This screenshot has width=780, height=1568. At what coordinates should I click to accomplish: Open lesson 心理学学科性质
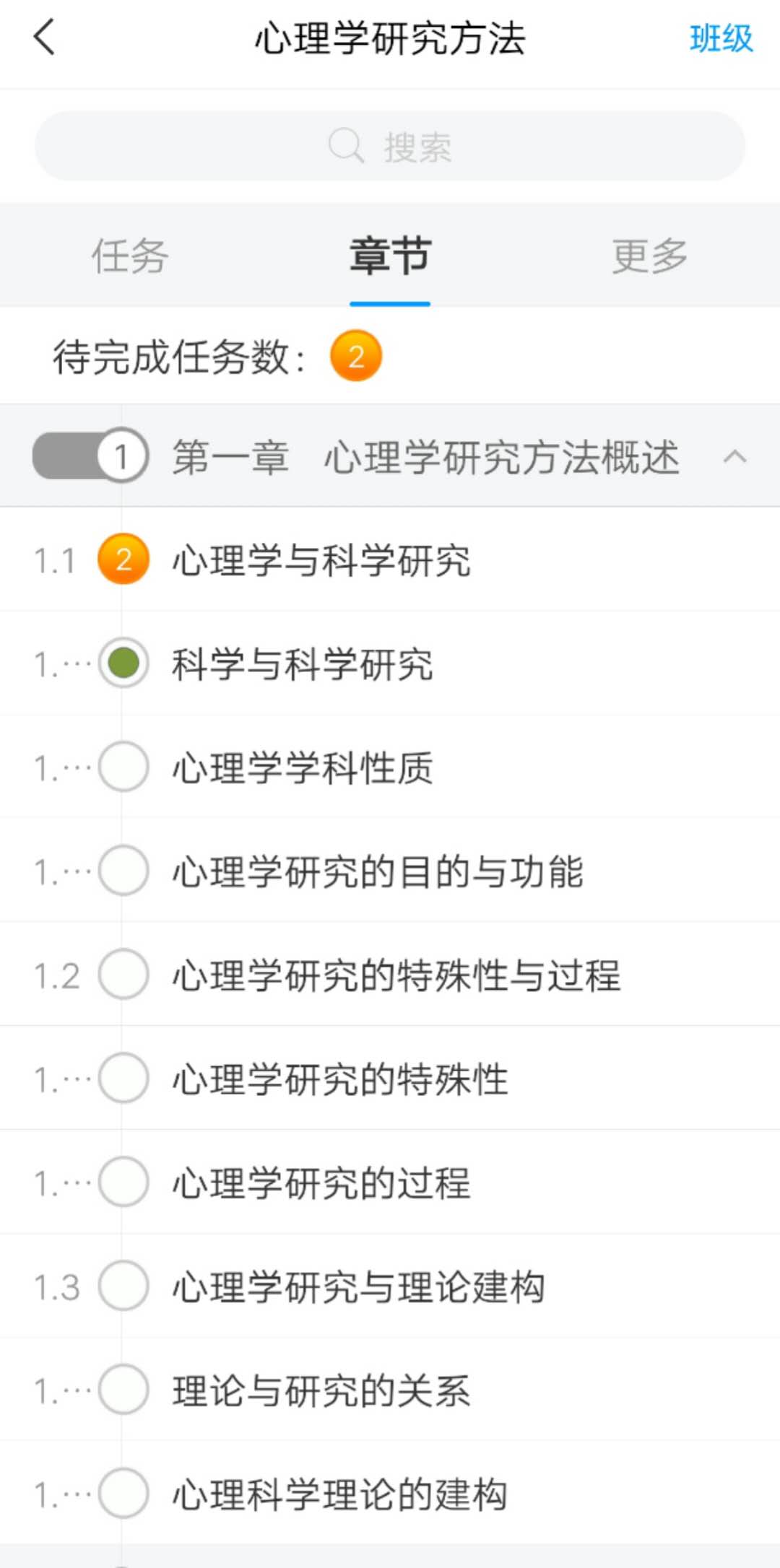(x=390, y=767)
